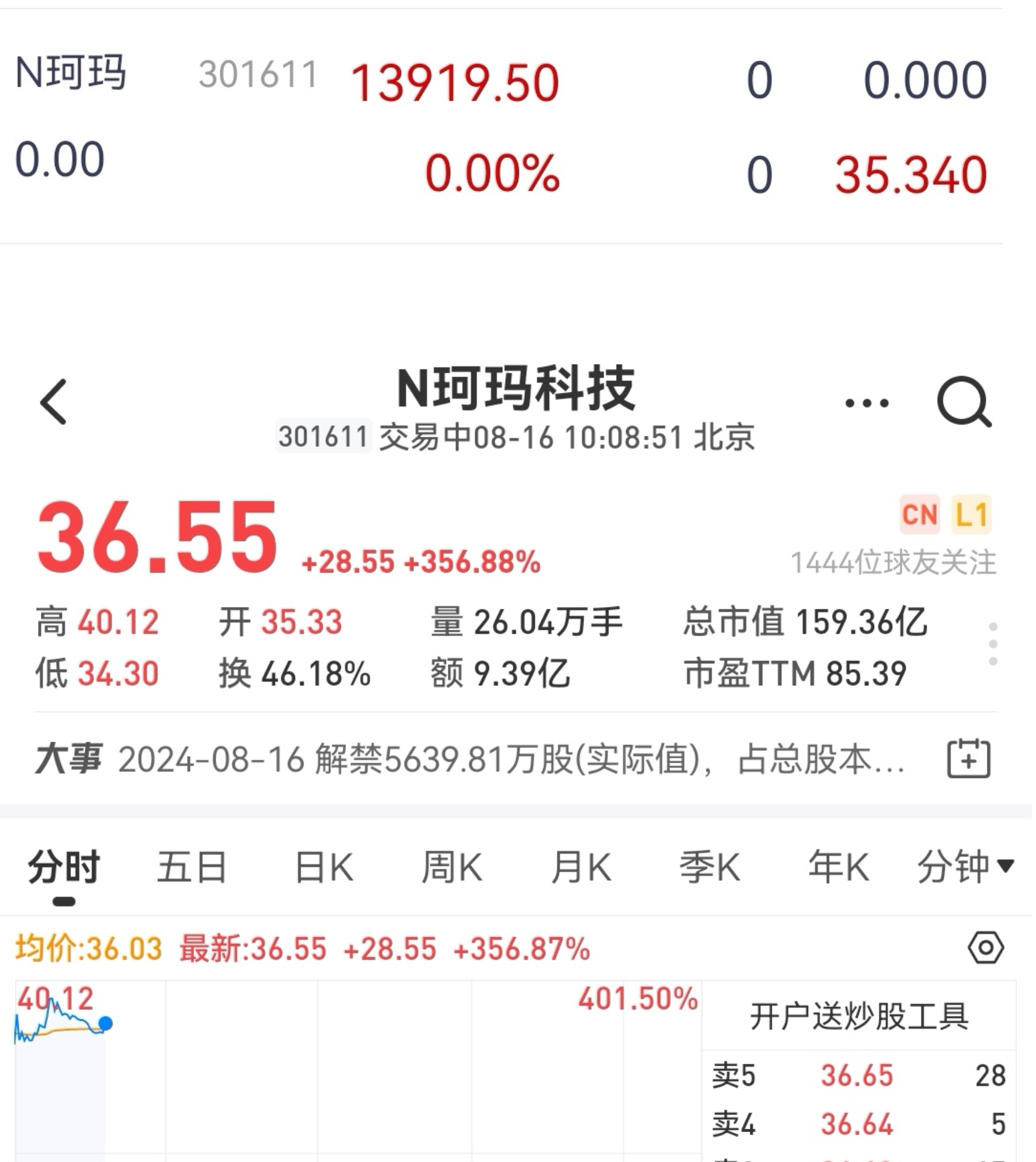
Task: Select the 周K chart tab
Action: pyautogui.click(x=452, y=866)
